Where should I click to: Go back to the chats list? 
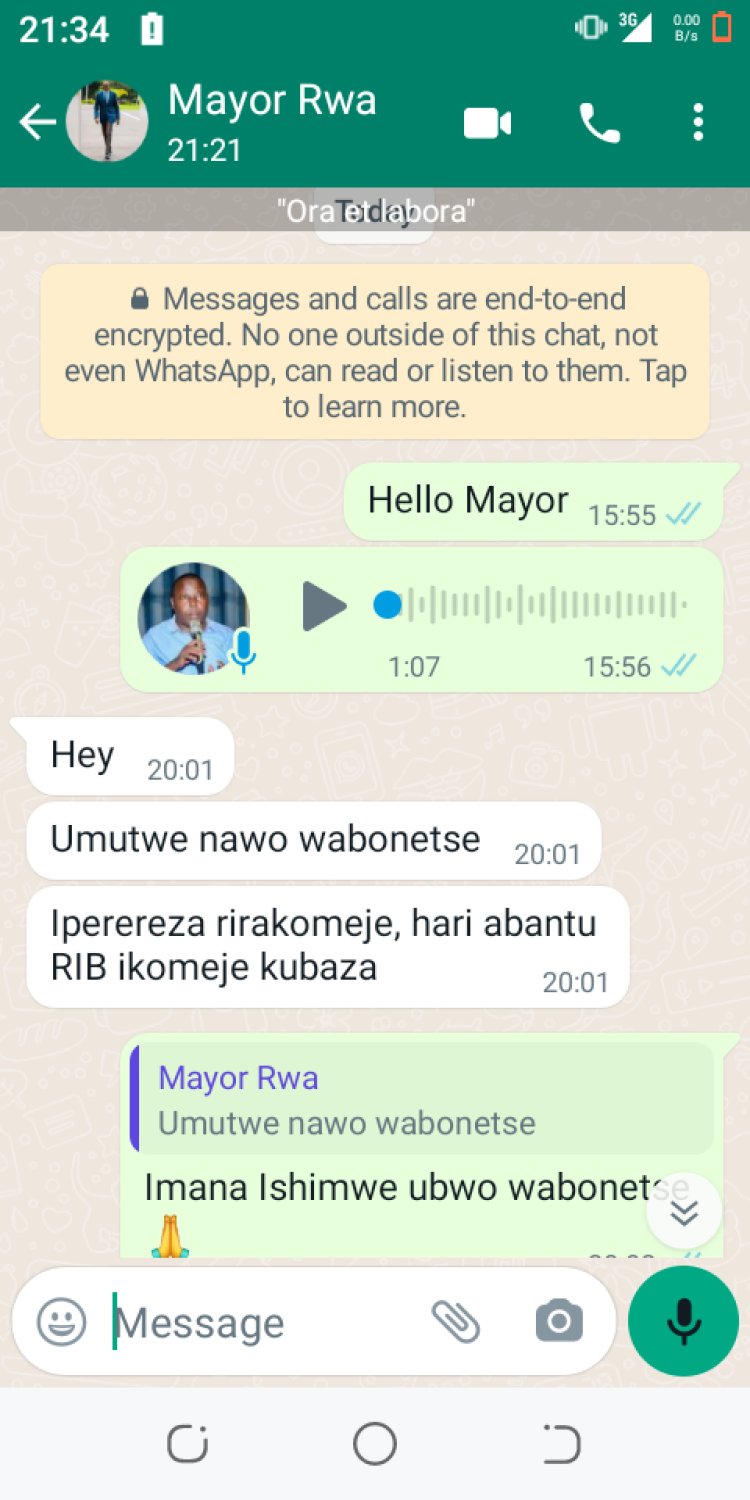pyautogui.click(x=37, y=123)
